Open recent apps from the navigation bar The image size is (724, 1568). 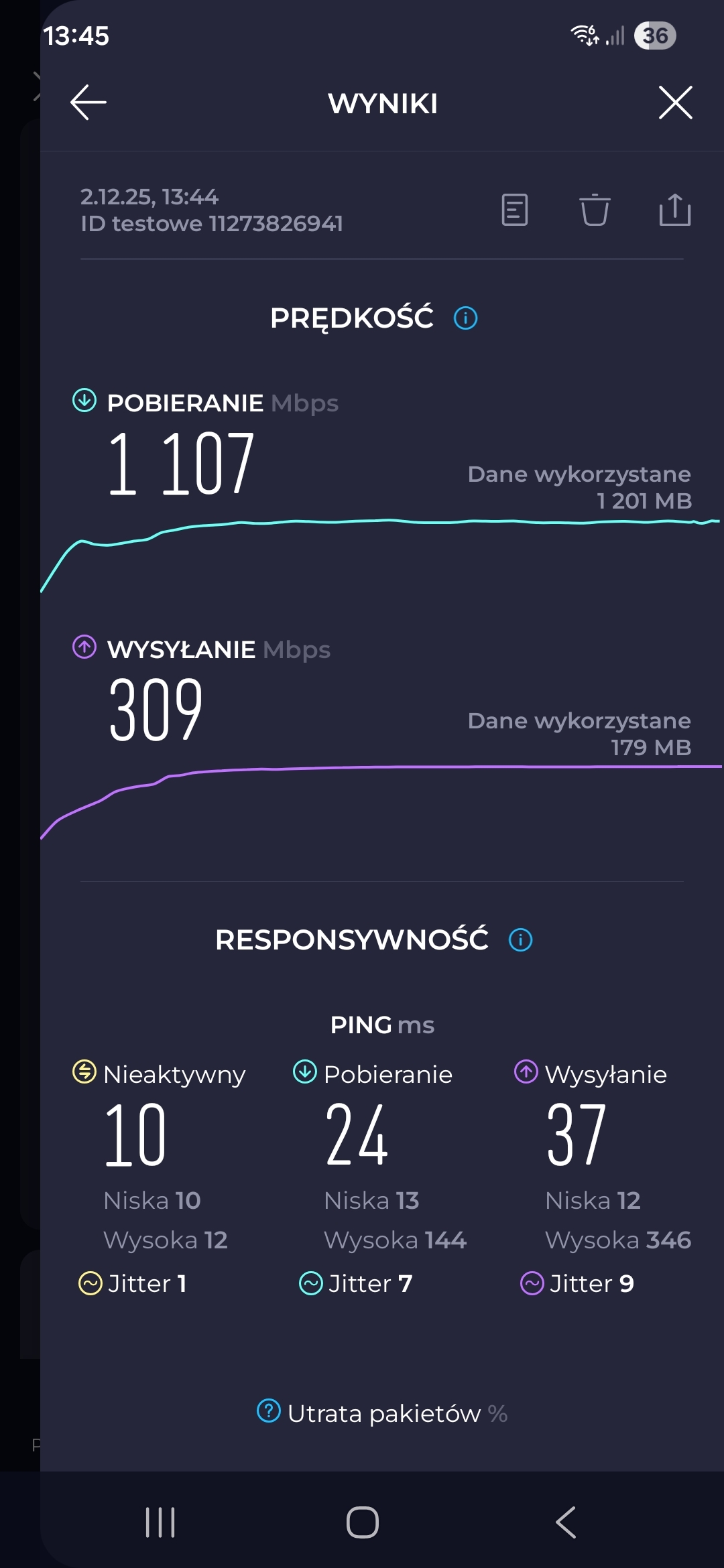pyautogui.click(x=160, y=1522)
